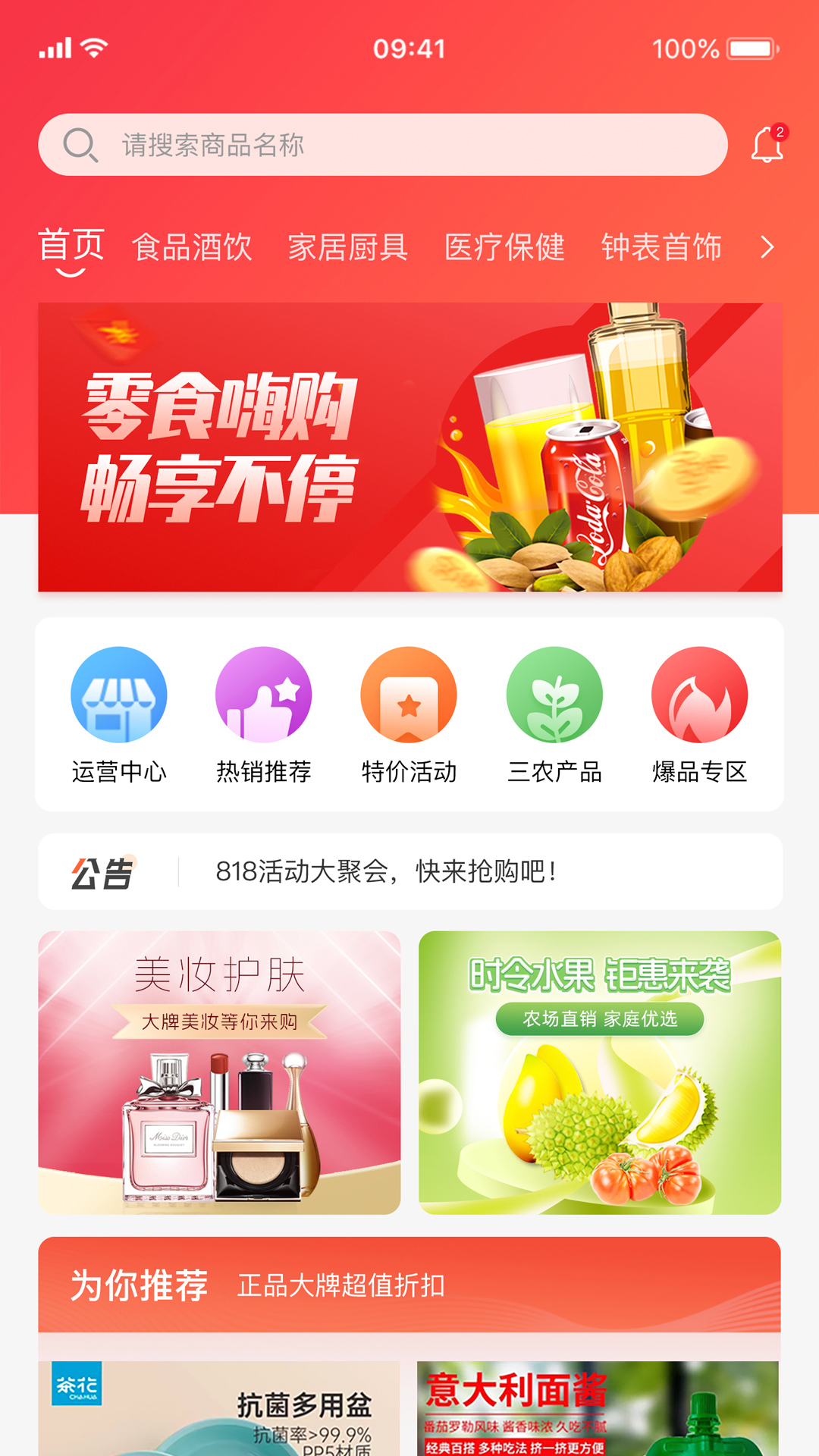Select the 首页 tab
This screenshot has width=819, height=1456.
tap(71, 247)
